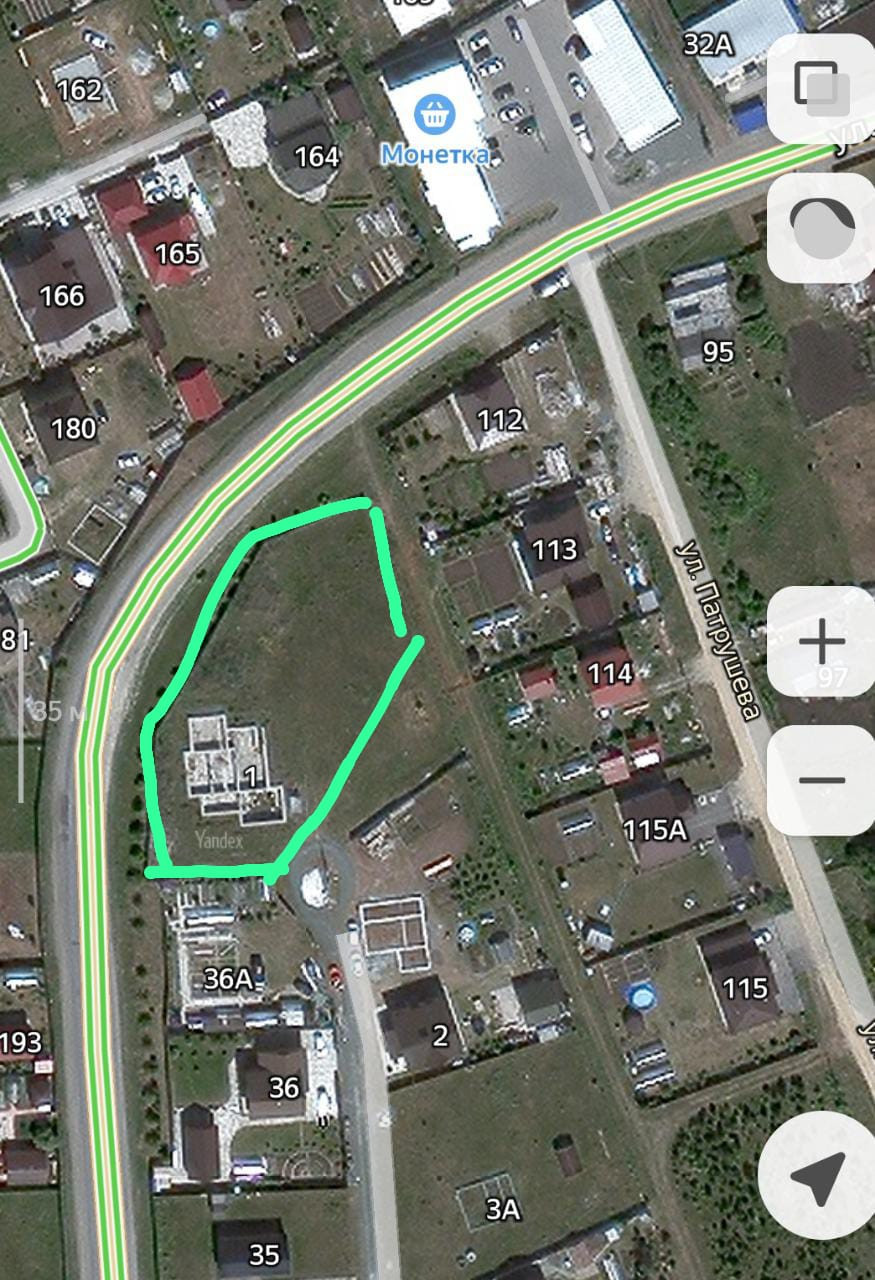Open the Монетка store place marker

tap(434, 115)
